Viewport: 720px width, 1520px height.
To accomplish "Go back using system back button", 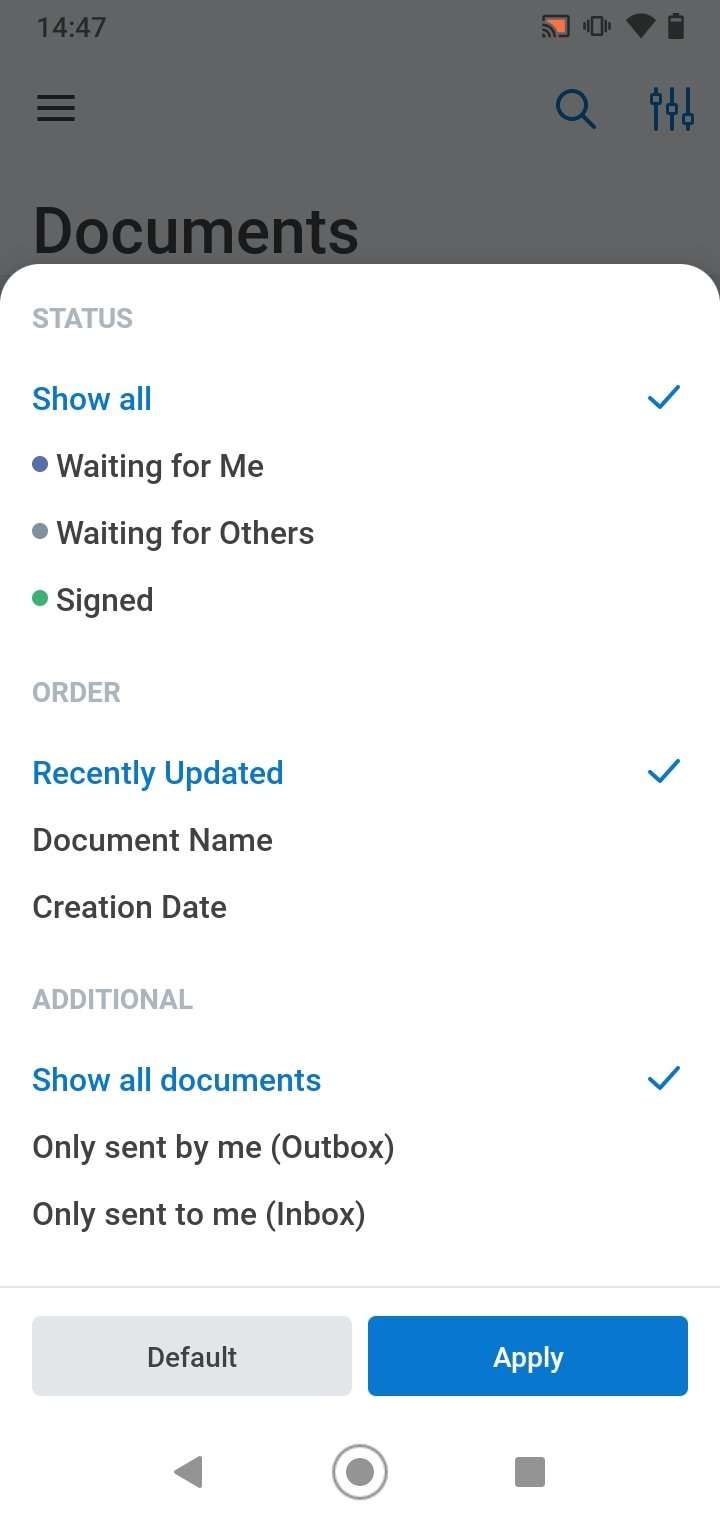I will (188, 1472).
